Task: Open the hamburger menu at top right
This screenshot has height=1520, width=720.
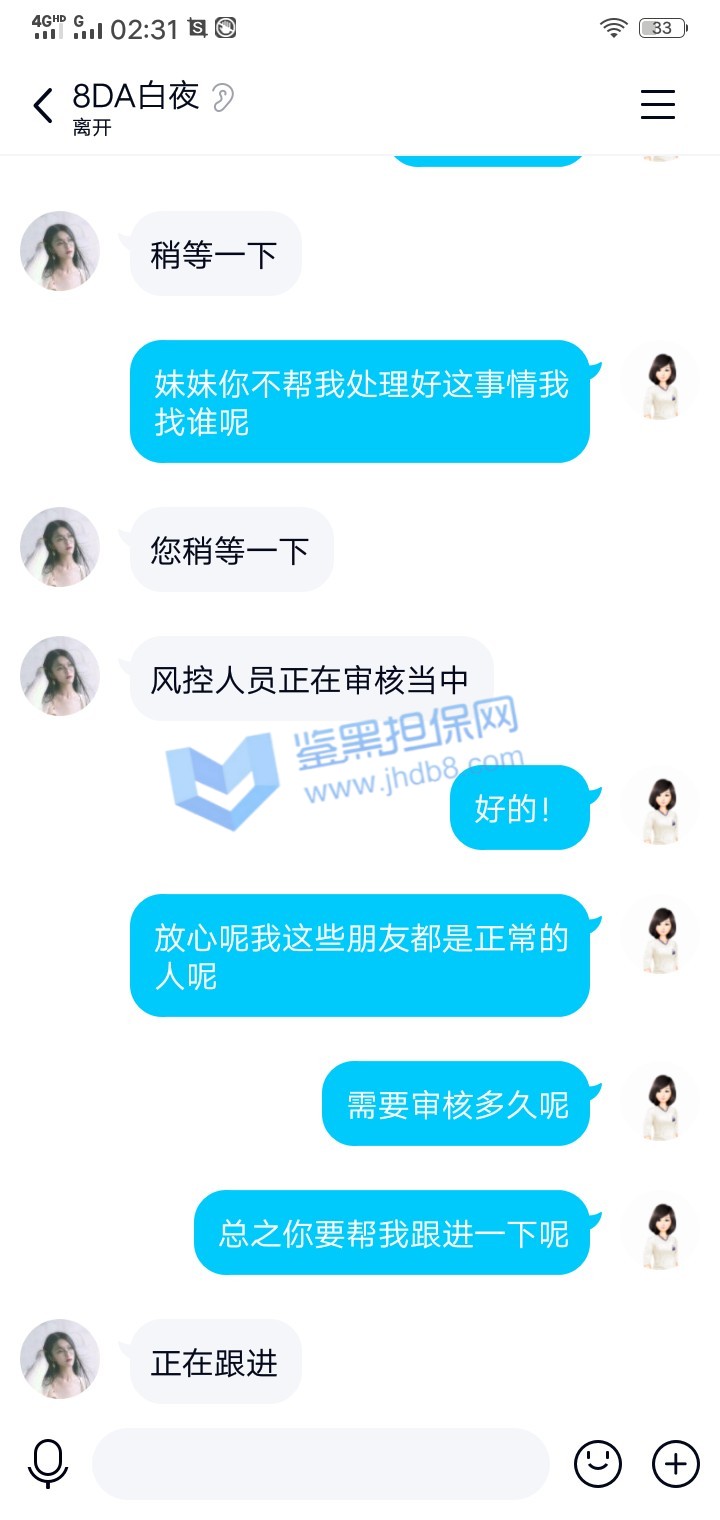Action: 657,104
